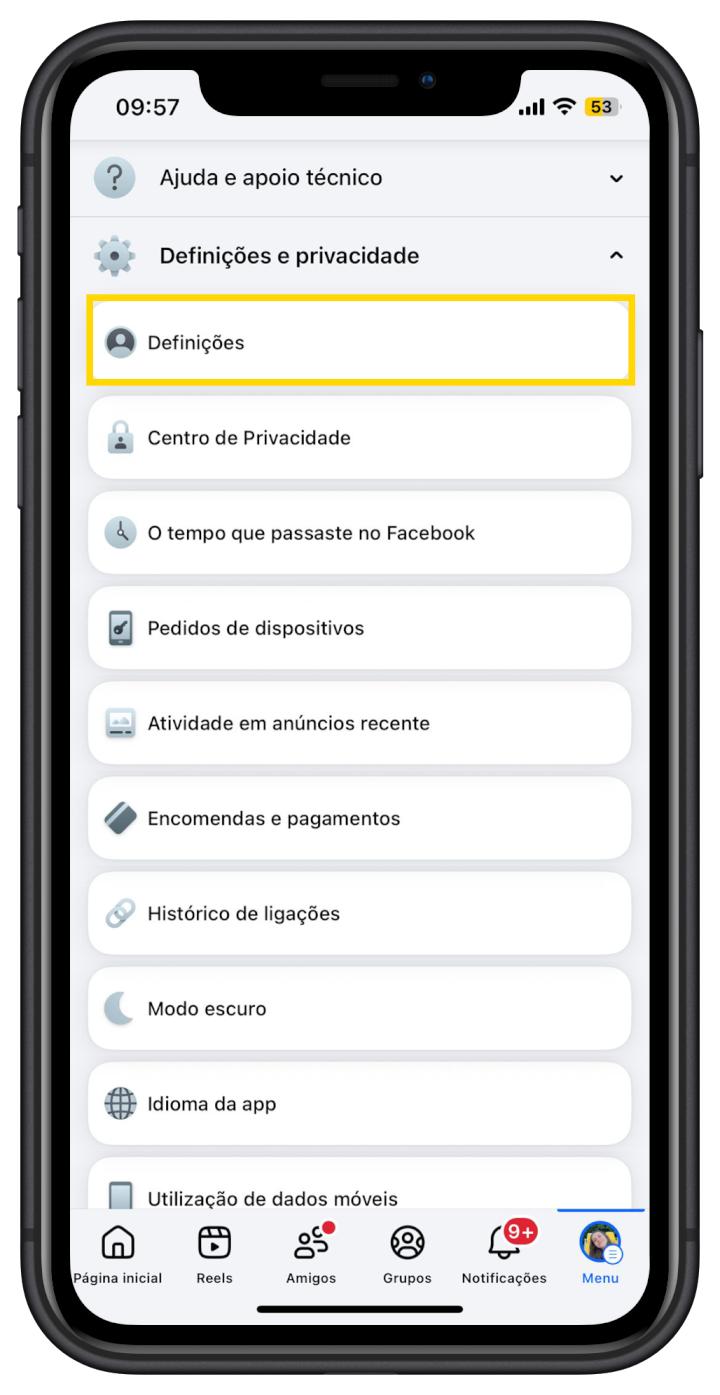The height and width of the screenshot is (1395, 720).
Task: Open the Definições row
Action: (x=360, y=342)
